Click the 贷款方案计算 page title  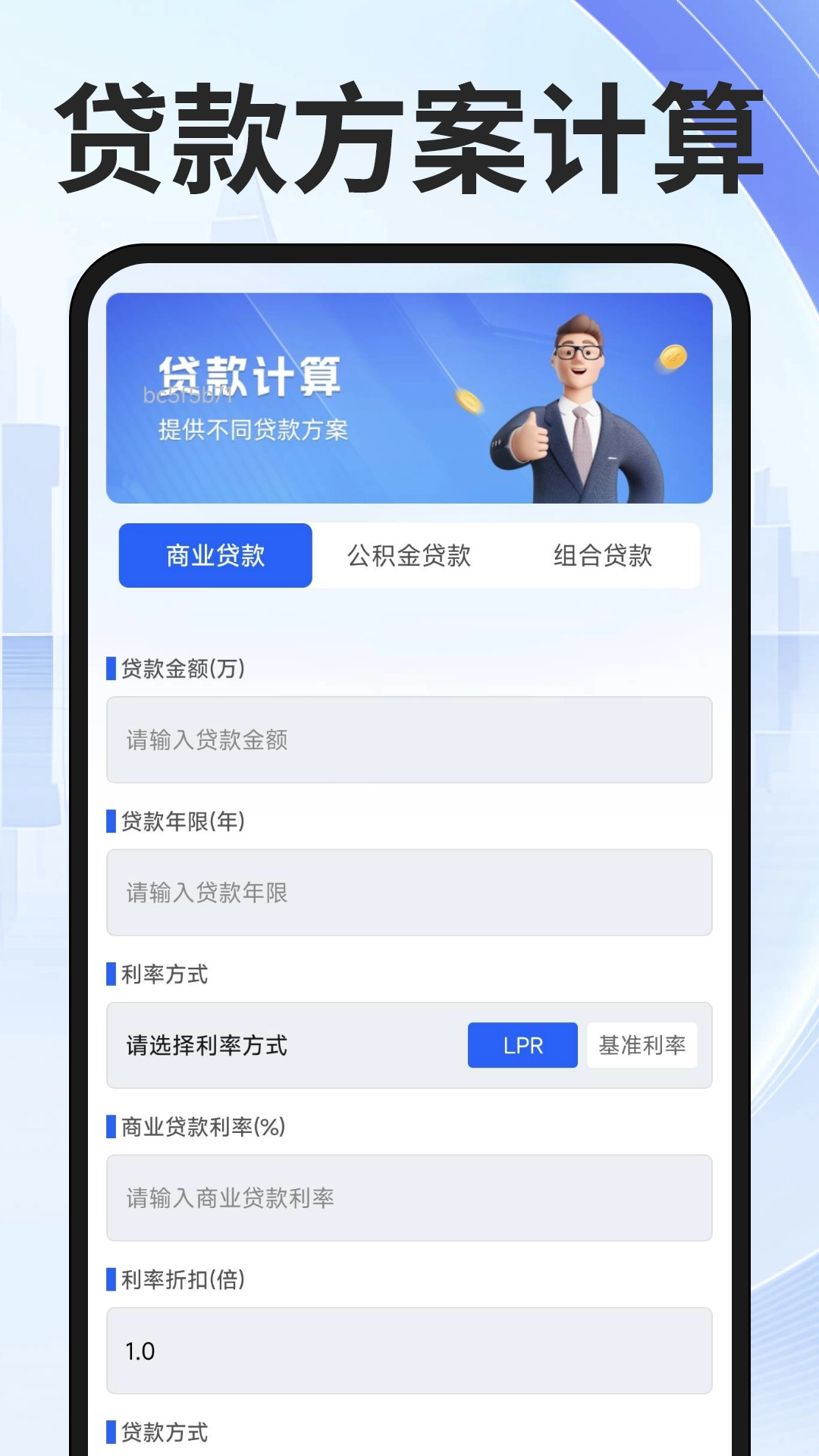pos(409,135)
